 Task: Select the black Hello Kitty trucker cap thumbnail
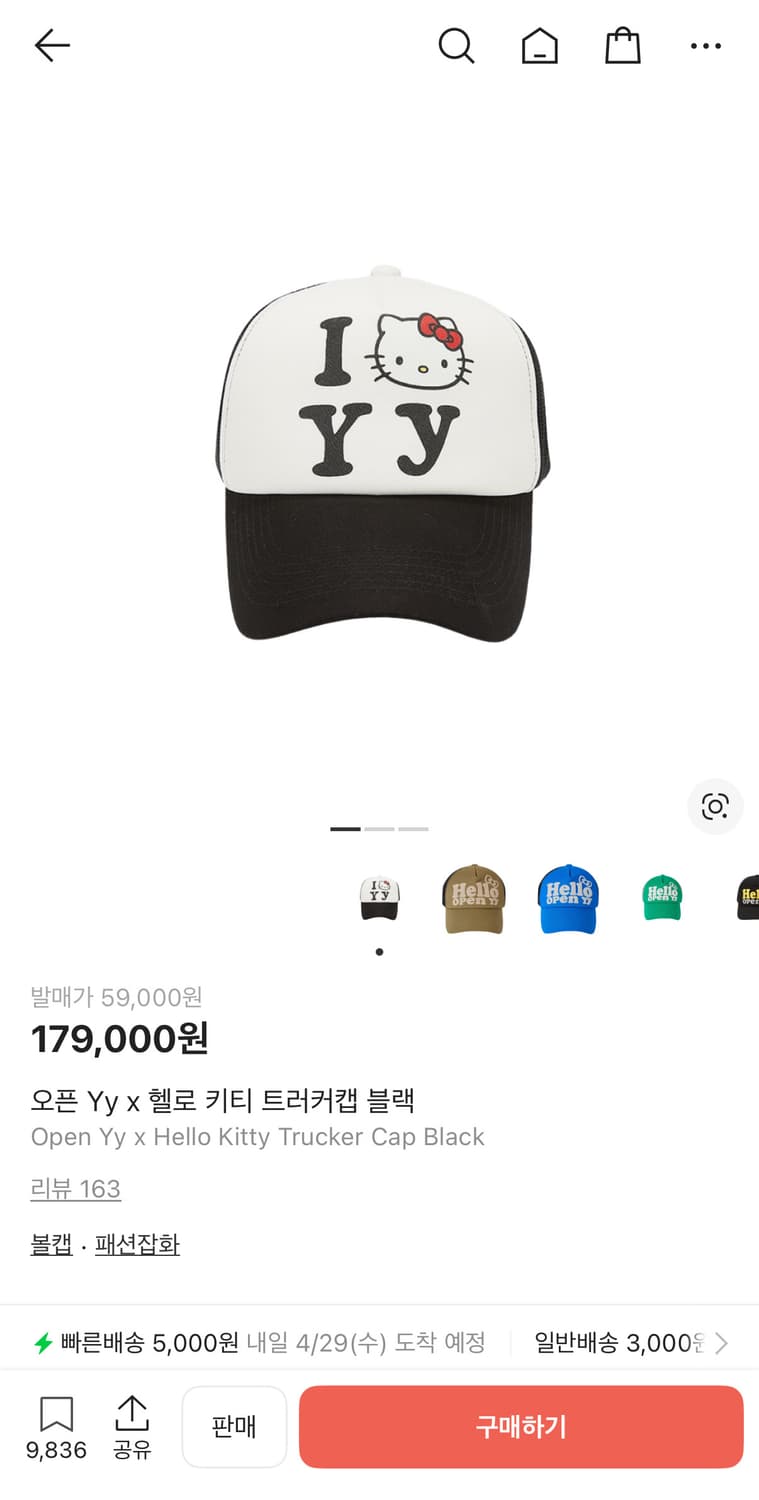[379, 898]
